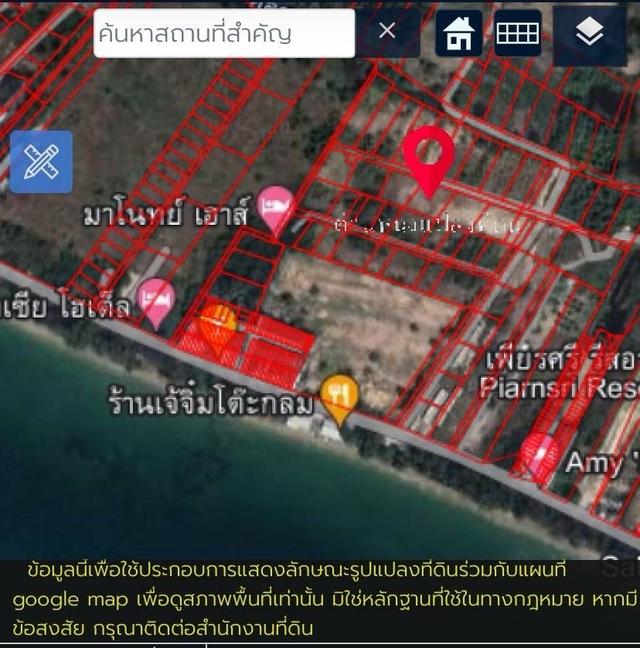Open the map layers selector
The height and width of the screenshot is (648, 640).
[590, 34]
